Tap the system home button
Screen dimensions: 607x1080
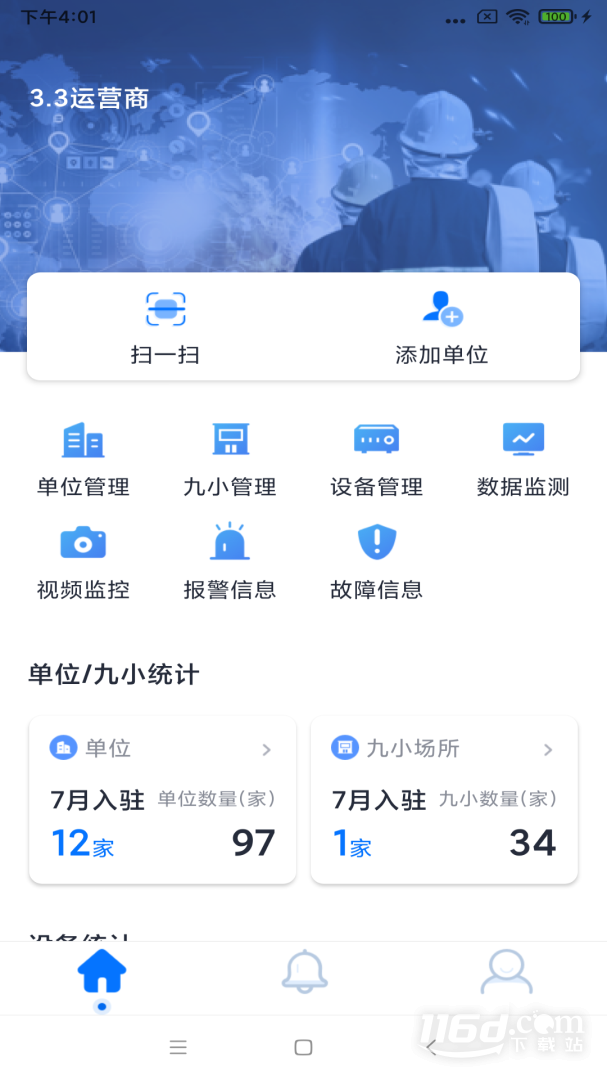pos(303,1048)
